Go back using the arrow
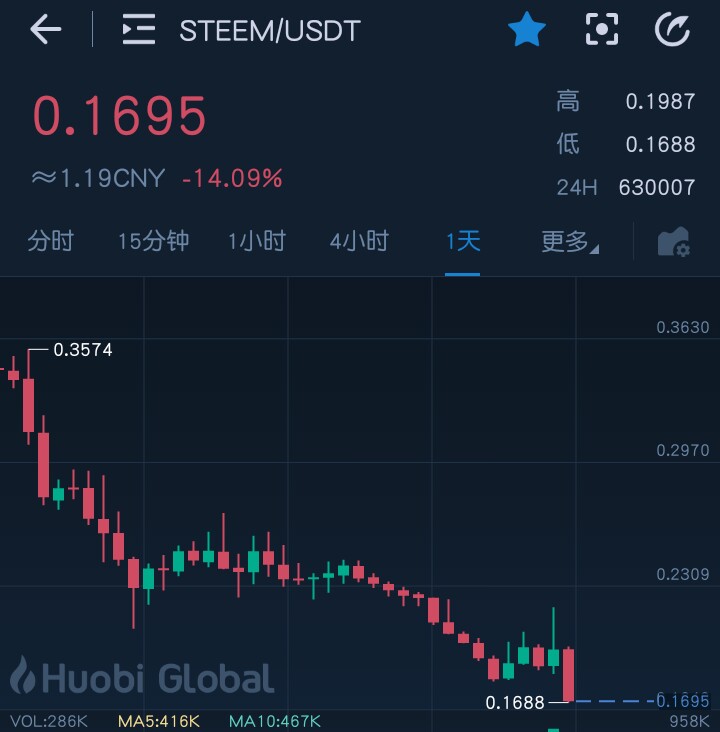 pos(46,30)
